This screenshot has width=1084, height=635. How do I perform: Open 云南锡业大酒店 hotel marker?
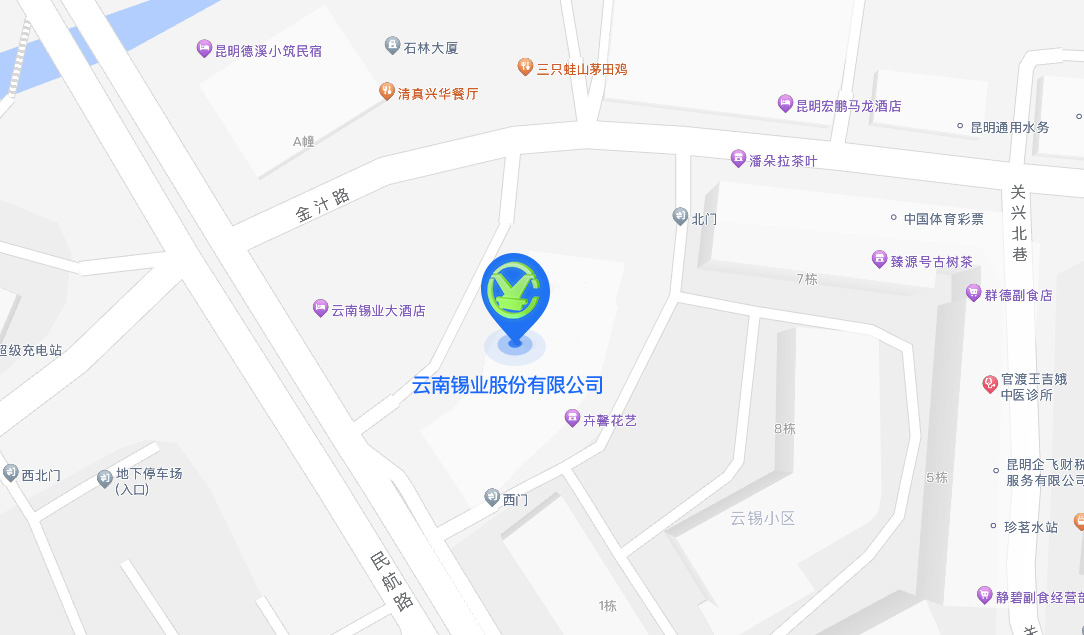tap(320, 309)
